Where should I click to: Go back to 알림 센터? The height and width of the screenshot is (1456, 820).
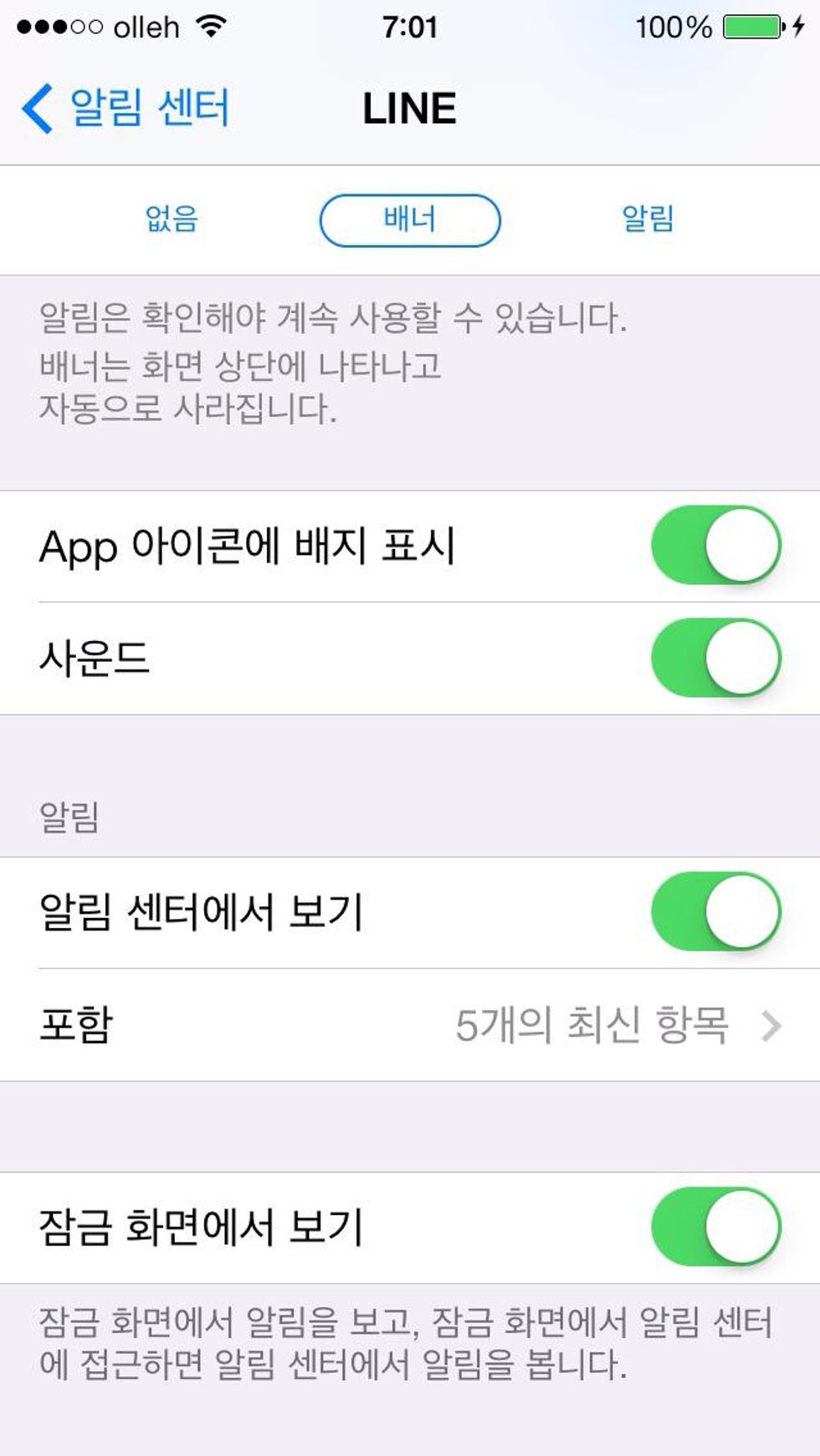click(126, 109)
